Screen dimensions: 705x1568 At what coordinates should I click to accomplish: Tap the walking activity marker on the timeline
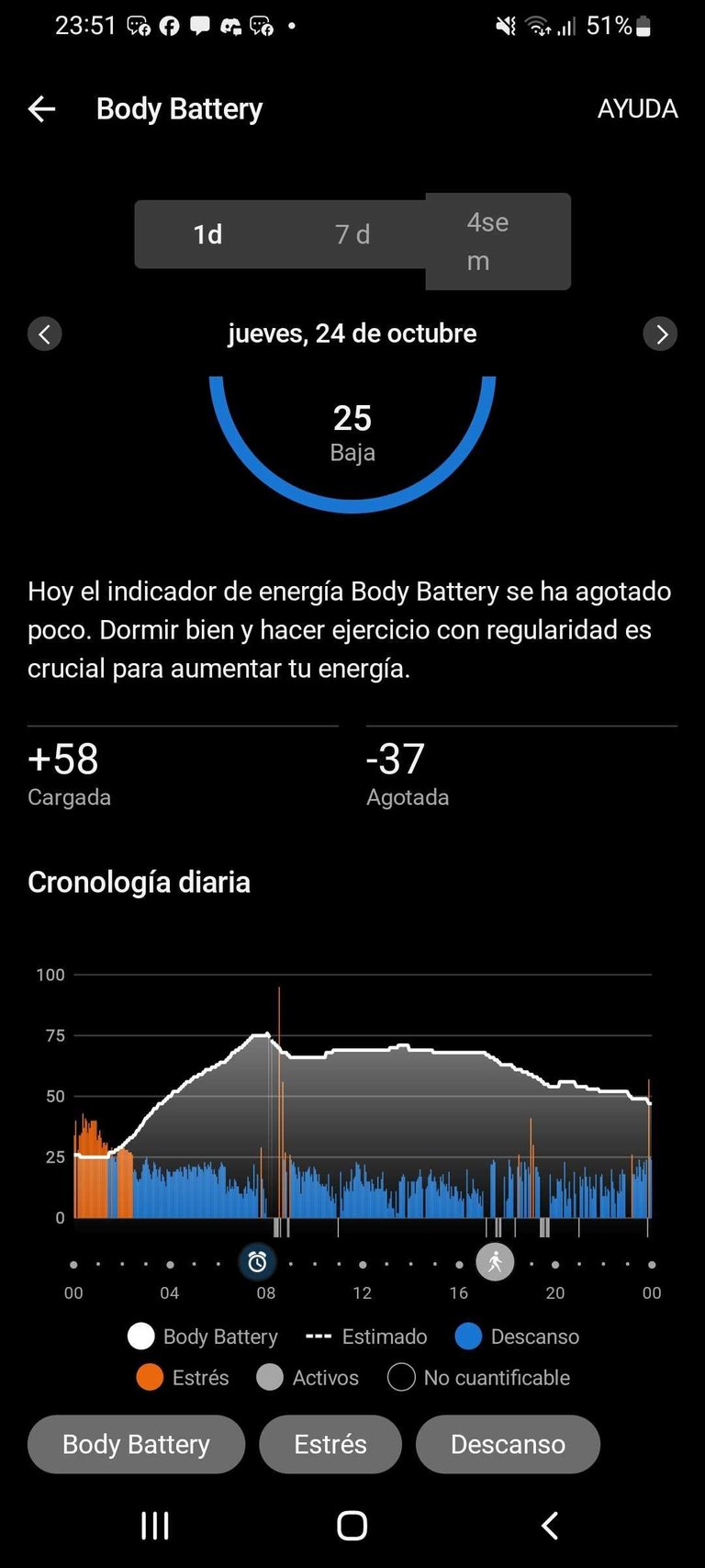click(495, 1262)
